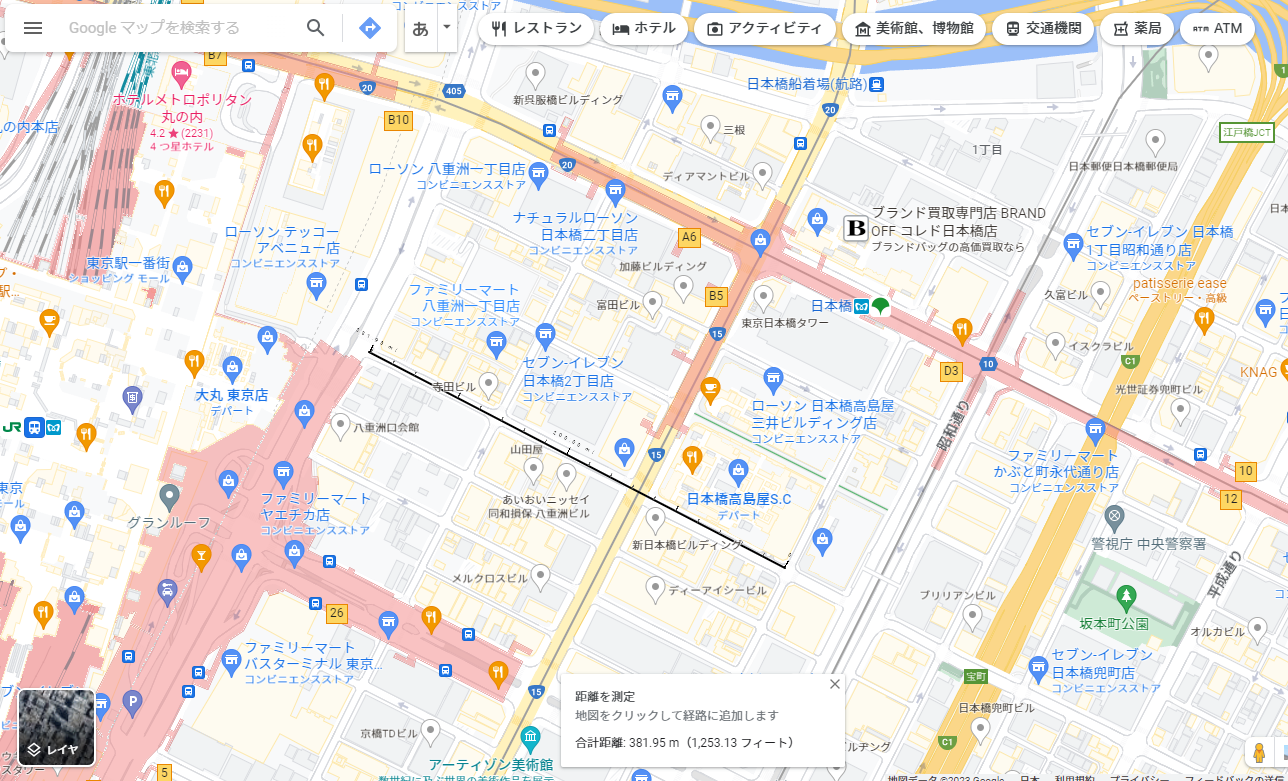1288x781 pixels.
Task: Filter by 交通機関 chip
Action: [x=1043, y=29]
